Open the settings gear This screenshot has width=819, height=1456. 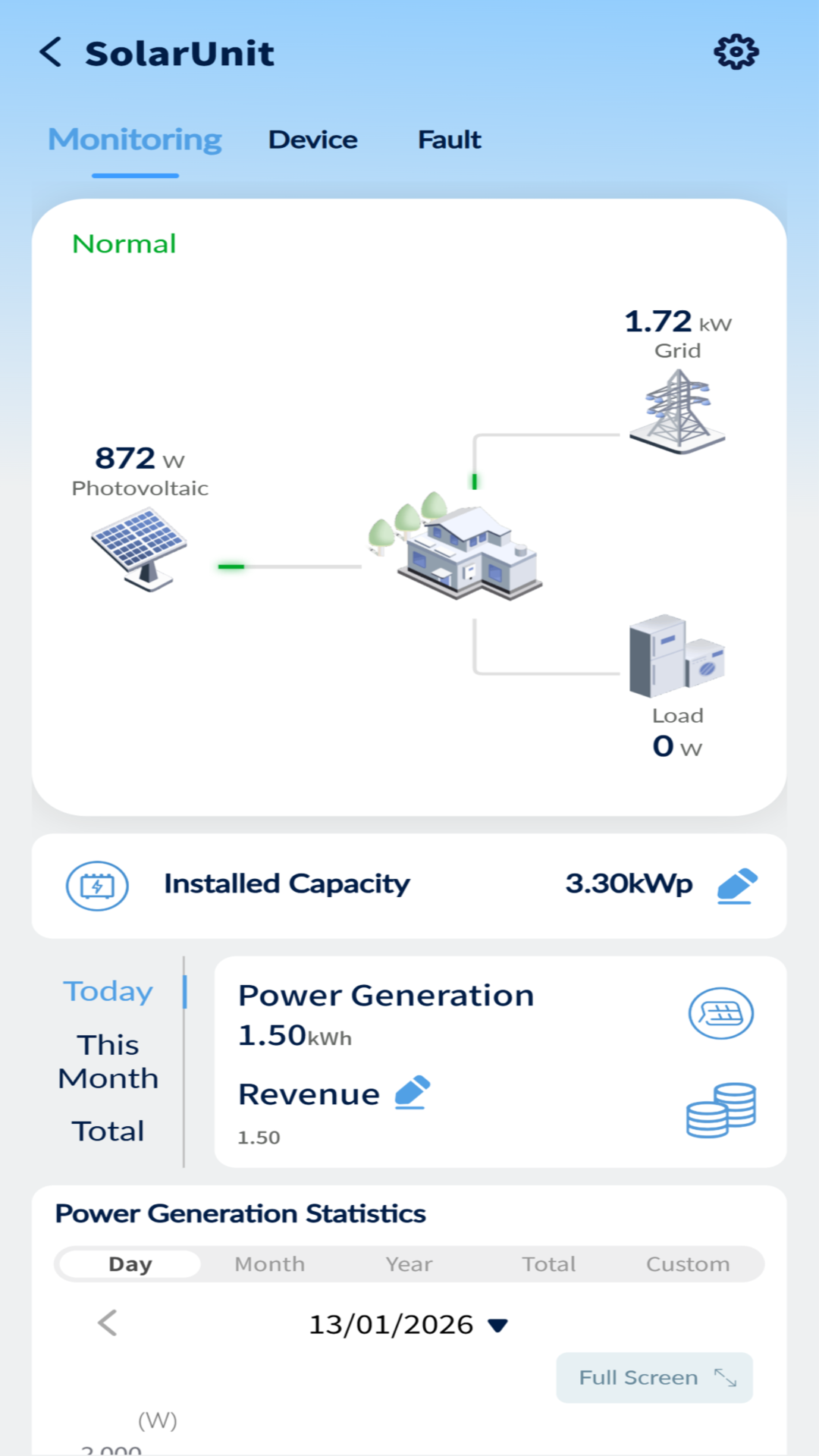[x=736, y=52]
